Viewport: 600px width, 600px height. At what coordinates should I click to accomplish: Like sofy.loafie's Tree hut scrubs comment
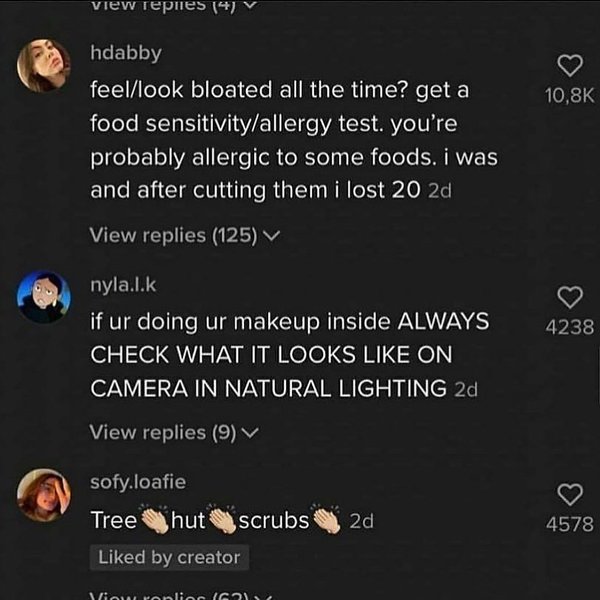coord(569,493)
